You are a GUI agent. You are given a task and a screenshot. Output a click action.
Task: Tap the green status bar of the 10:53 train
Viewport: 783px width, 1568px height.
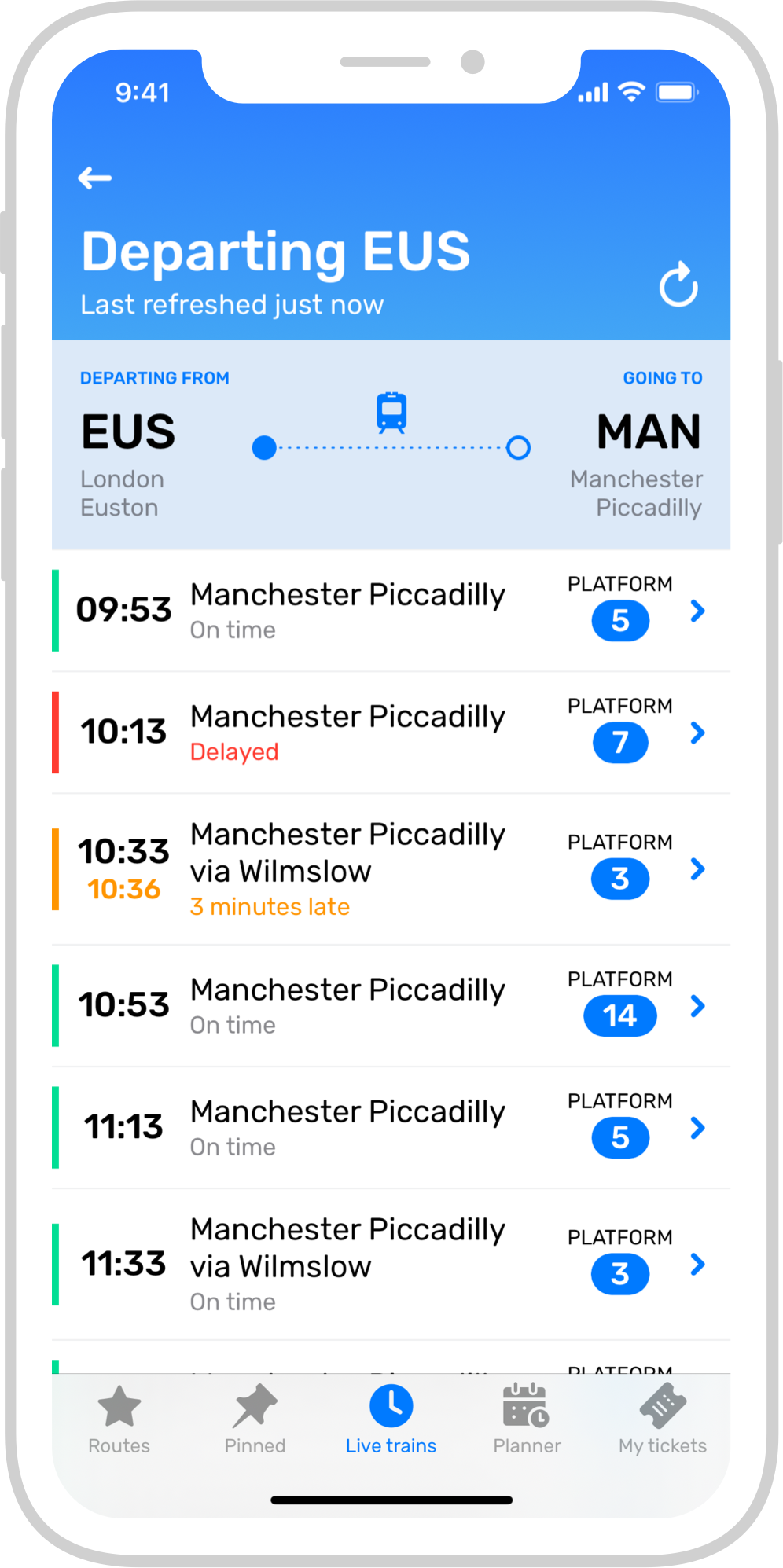pos(55,1006)
